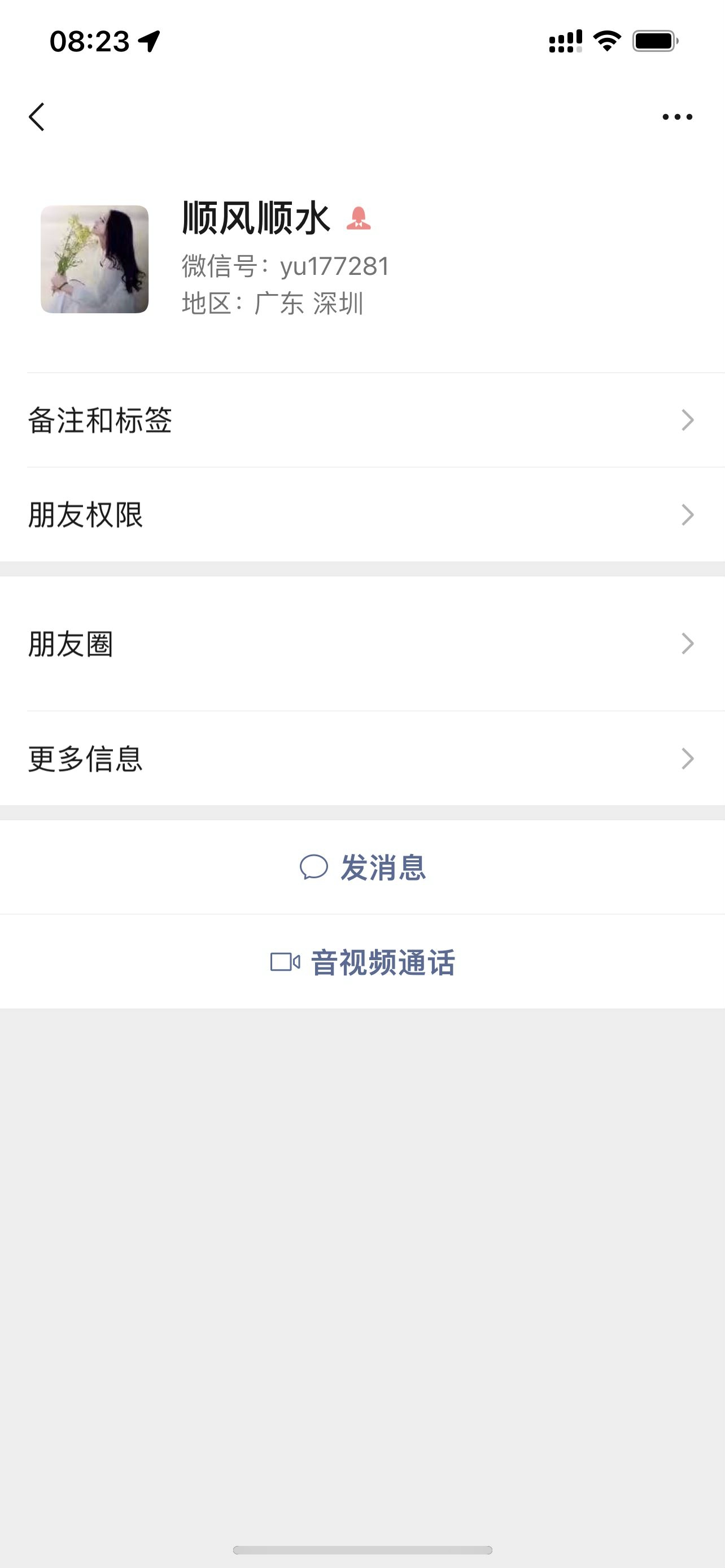
Task: Open the more options ellipsis menu
Action: click(x=679, y=117)
